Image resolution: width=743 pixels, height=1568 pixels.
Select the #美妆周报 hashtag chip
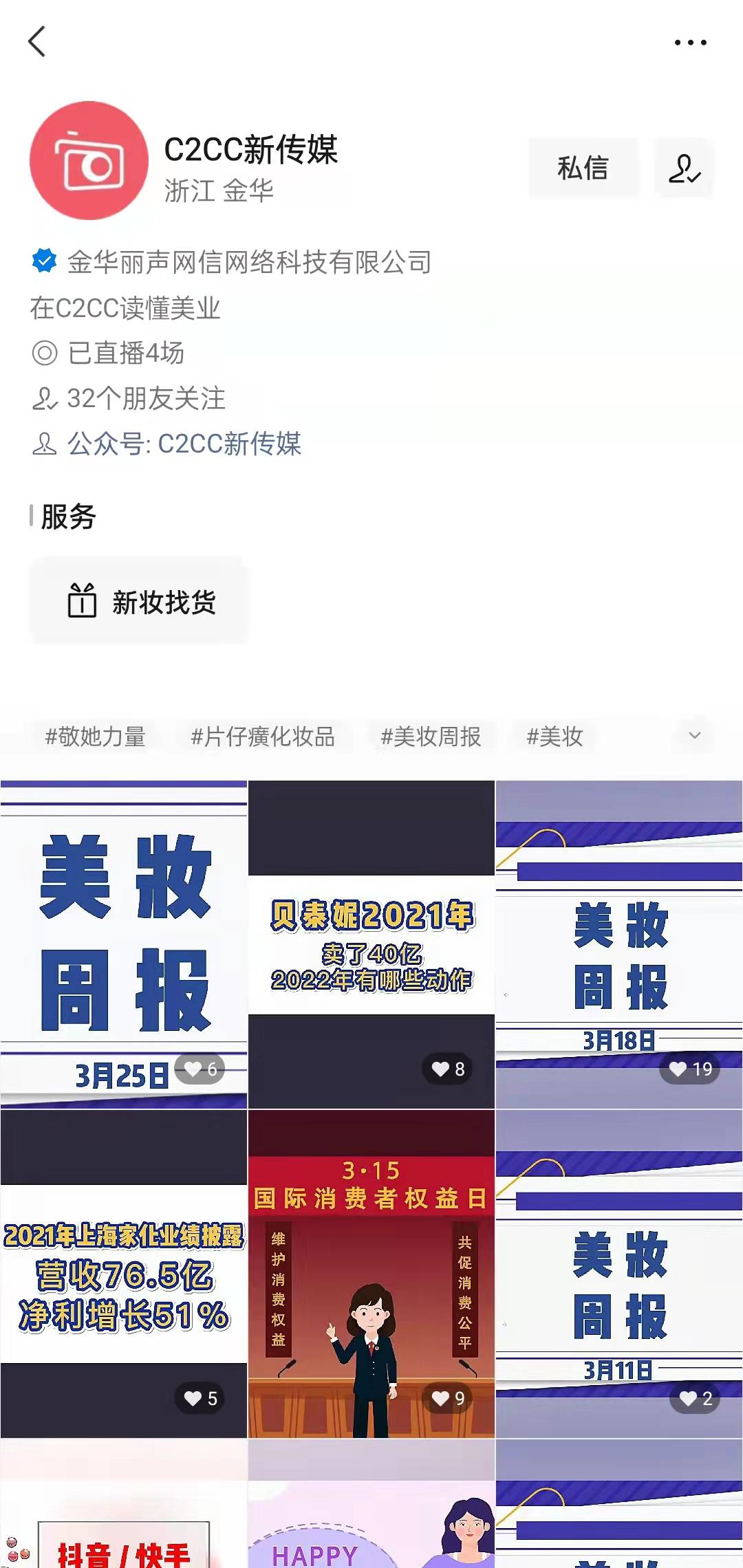(x=431, y=737)
